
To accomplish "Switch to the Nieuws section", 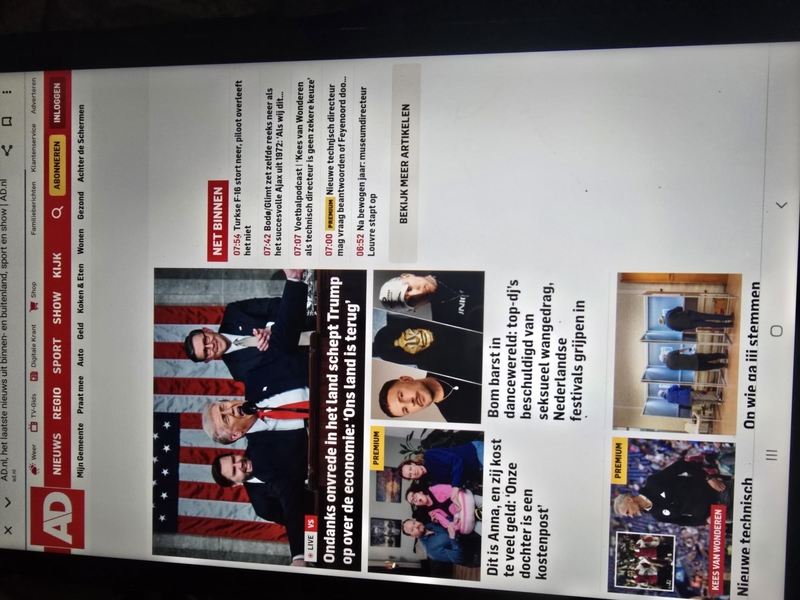I will [x=57, y=462].
